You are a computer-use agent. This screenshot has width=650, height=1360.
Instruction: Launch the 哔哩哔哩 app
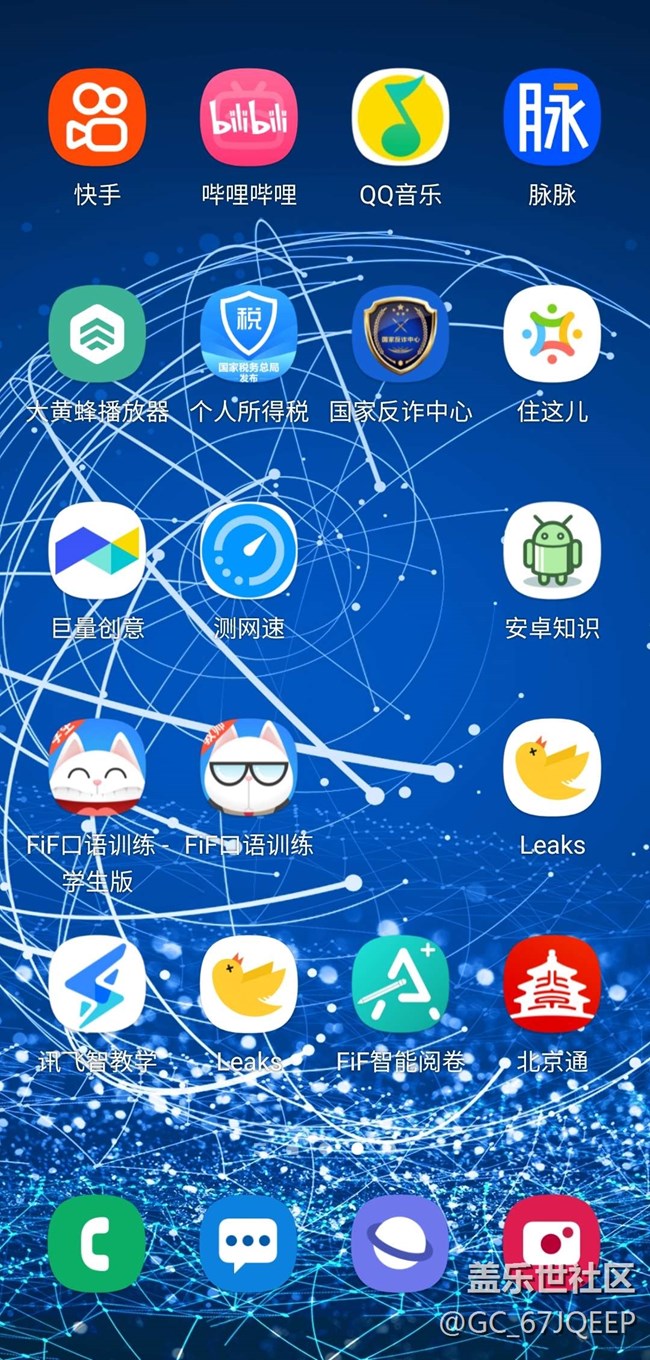point(249,117)
